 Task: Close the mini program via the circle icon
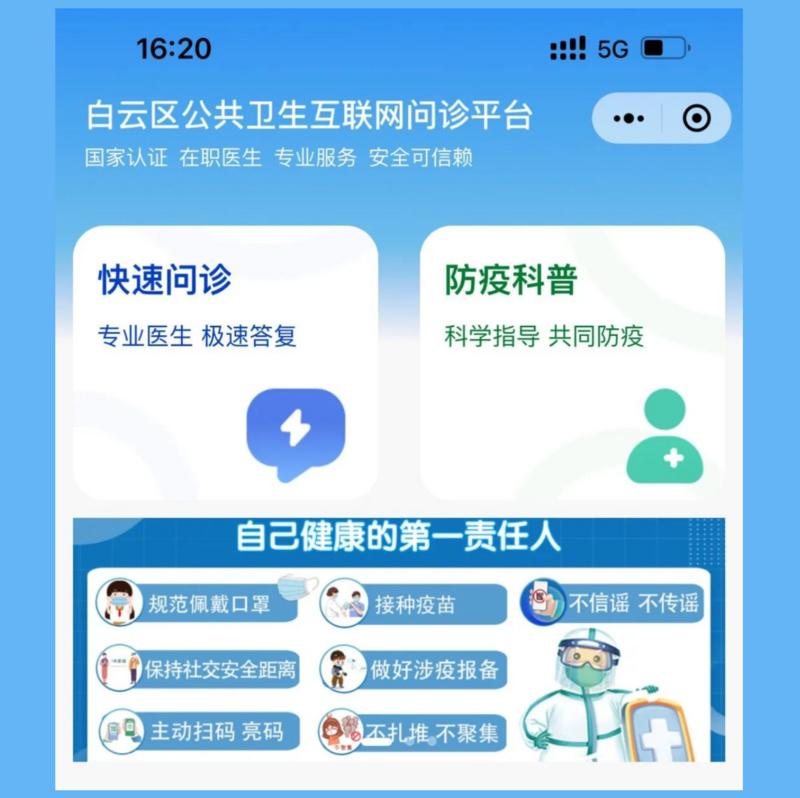click(x=696, y=119)
